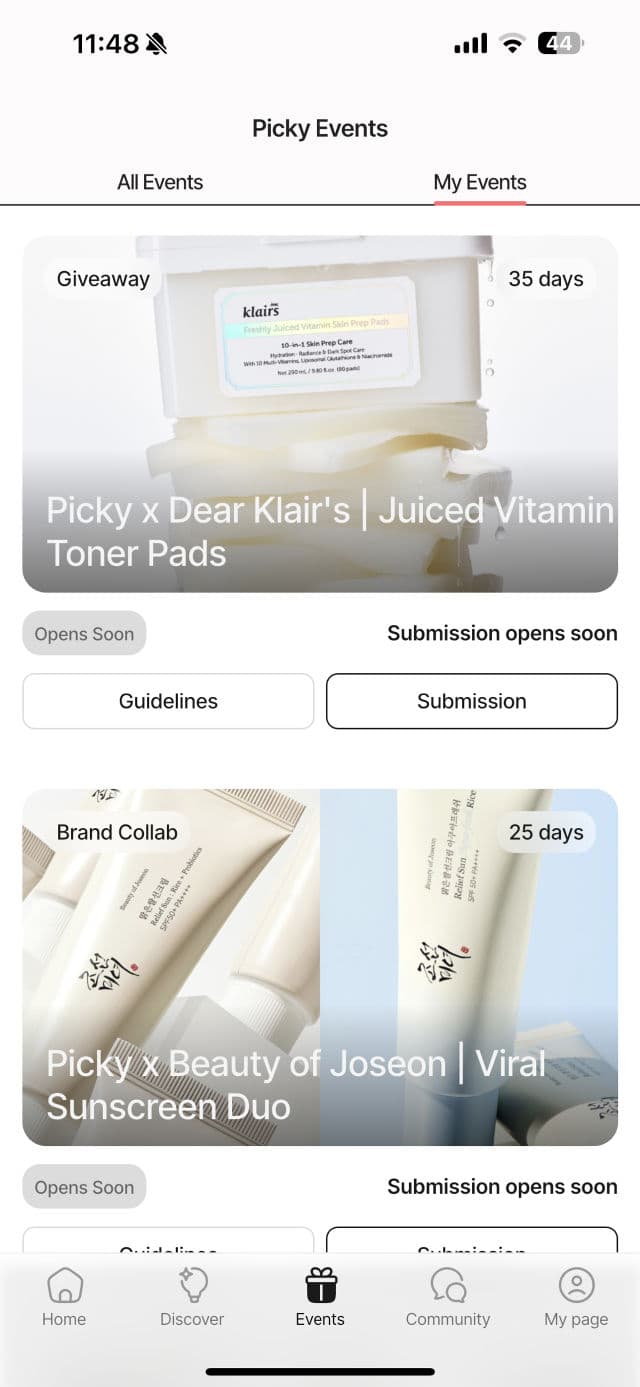Screen dimensions: 640x1387
Task: Select the My Events tab
Action: pyautogui.click(x=480, y=182)
